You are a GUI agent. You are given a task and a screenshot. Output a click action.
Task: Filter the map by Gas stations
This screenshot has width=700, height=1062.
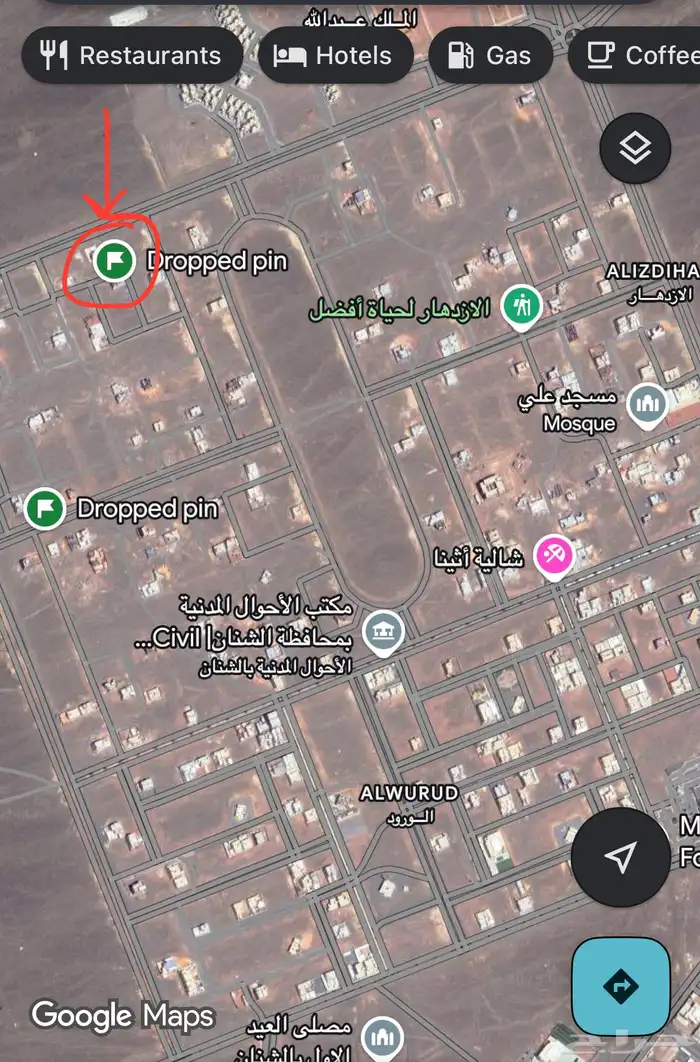tap(490, 55)
